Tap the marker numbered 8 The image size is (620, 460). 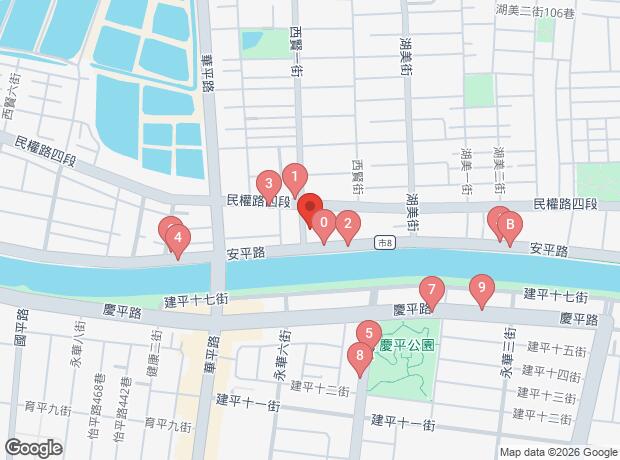point(358,355)
